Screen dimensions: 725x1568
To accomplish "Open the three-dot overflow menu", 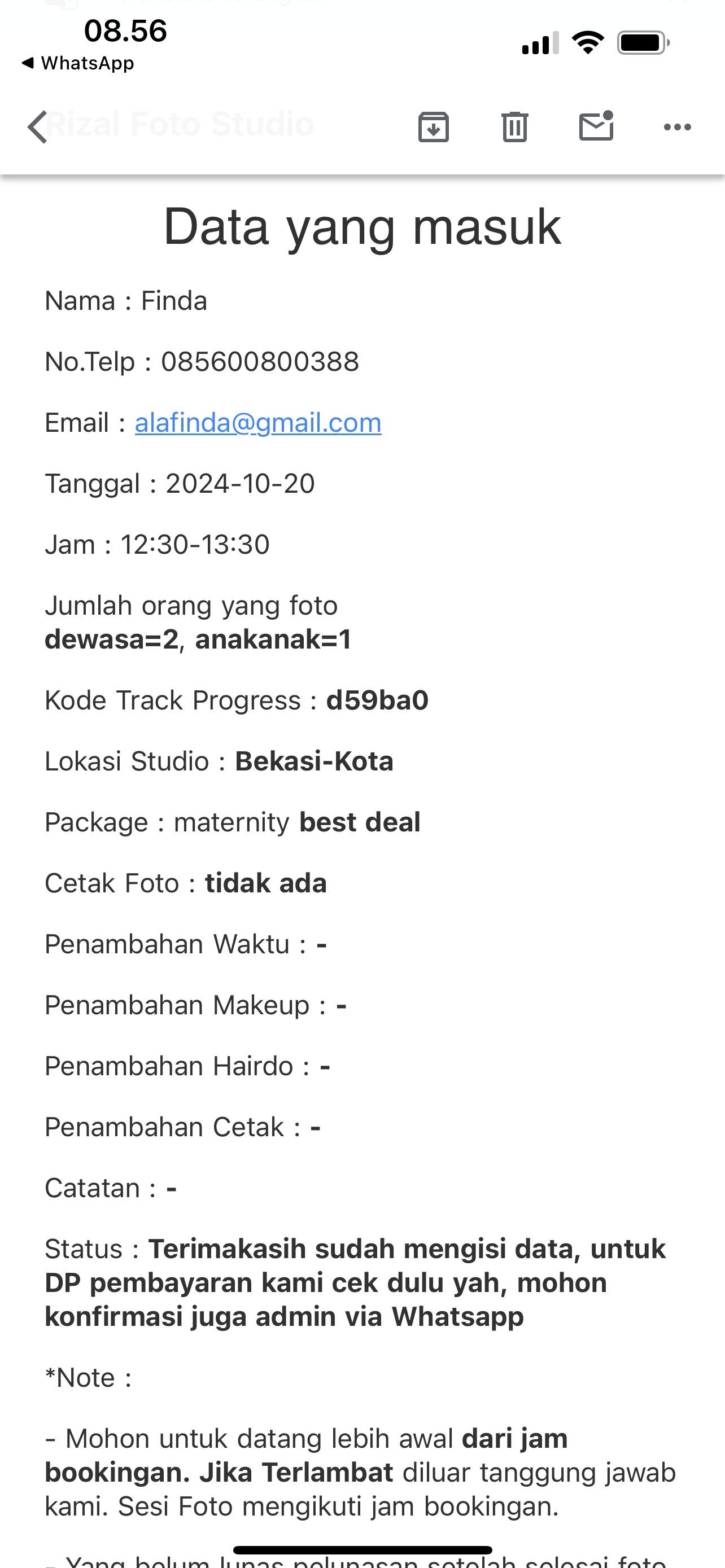I will (677, 126).
